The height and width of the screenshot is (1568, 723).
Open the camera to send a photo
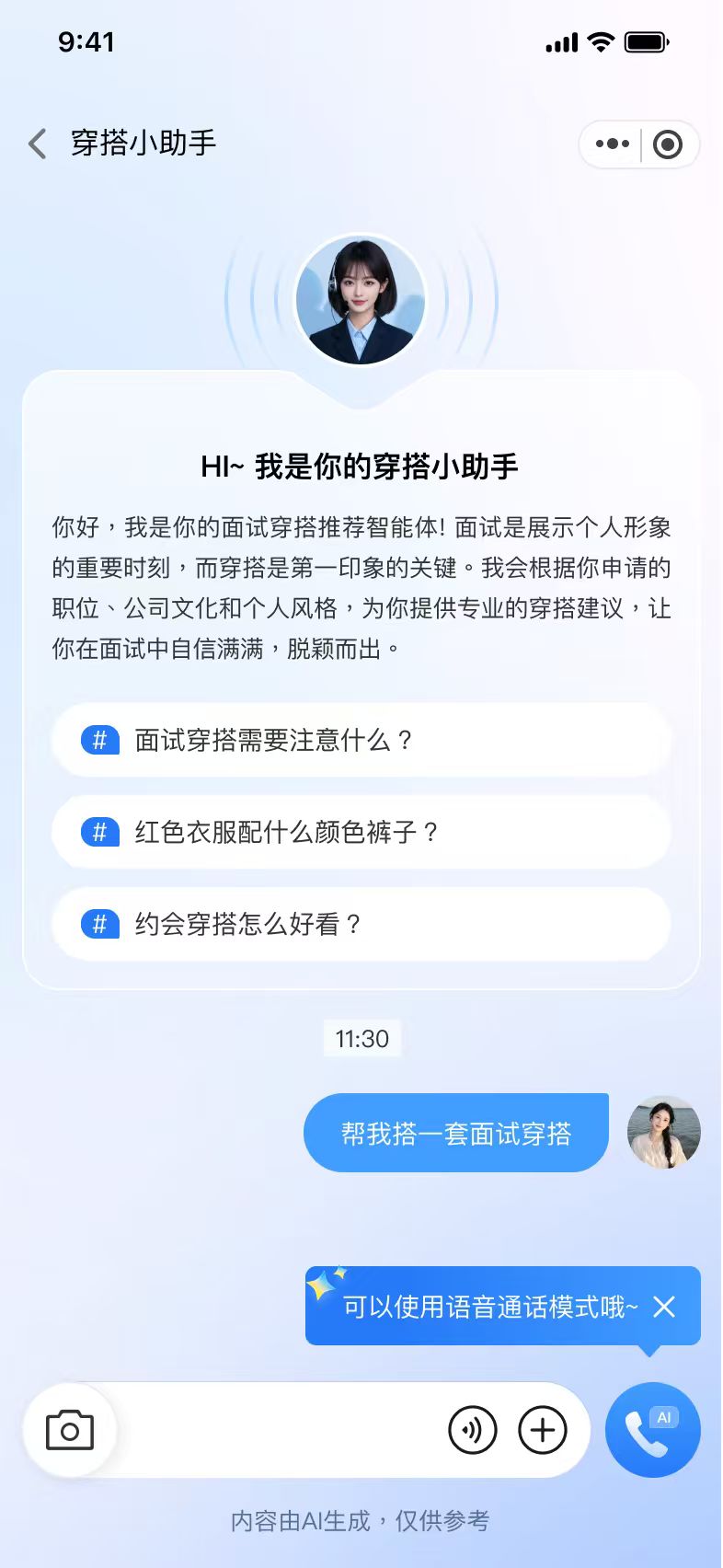68,1429
